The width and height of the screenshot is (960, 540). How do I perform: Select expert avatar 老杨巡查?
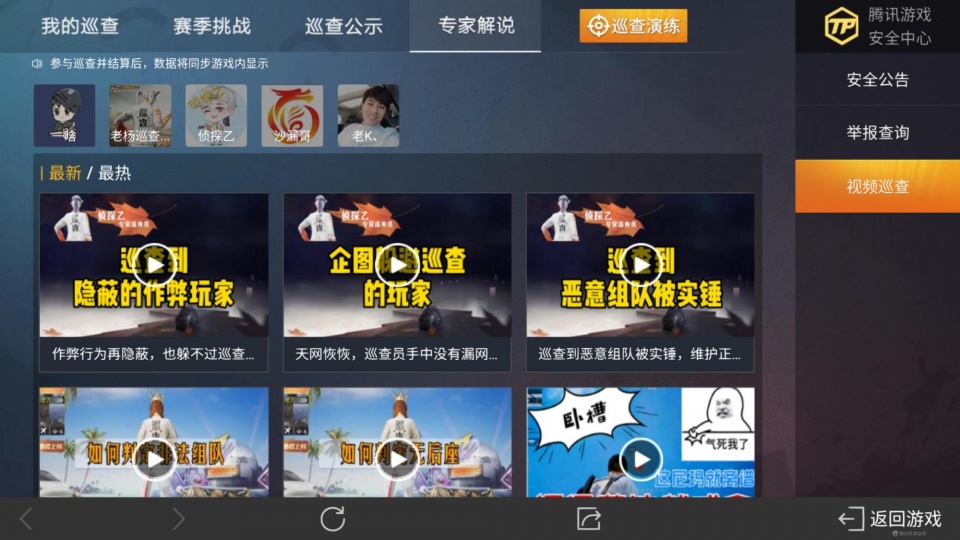coord(140,115)
